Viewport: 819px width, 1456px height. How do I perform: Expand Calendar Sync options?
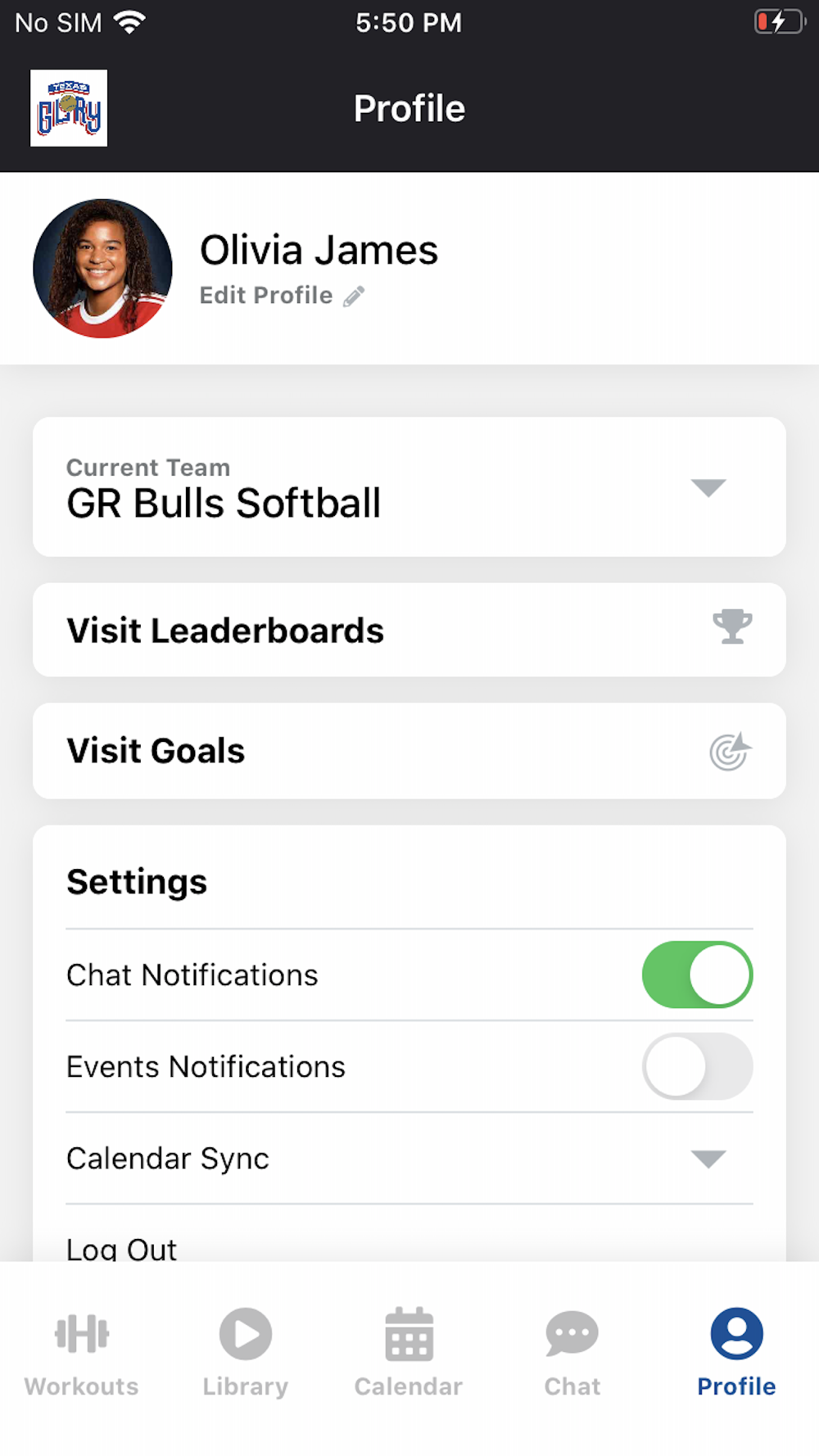[x=708, y=1159]
